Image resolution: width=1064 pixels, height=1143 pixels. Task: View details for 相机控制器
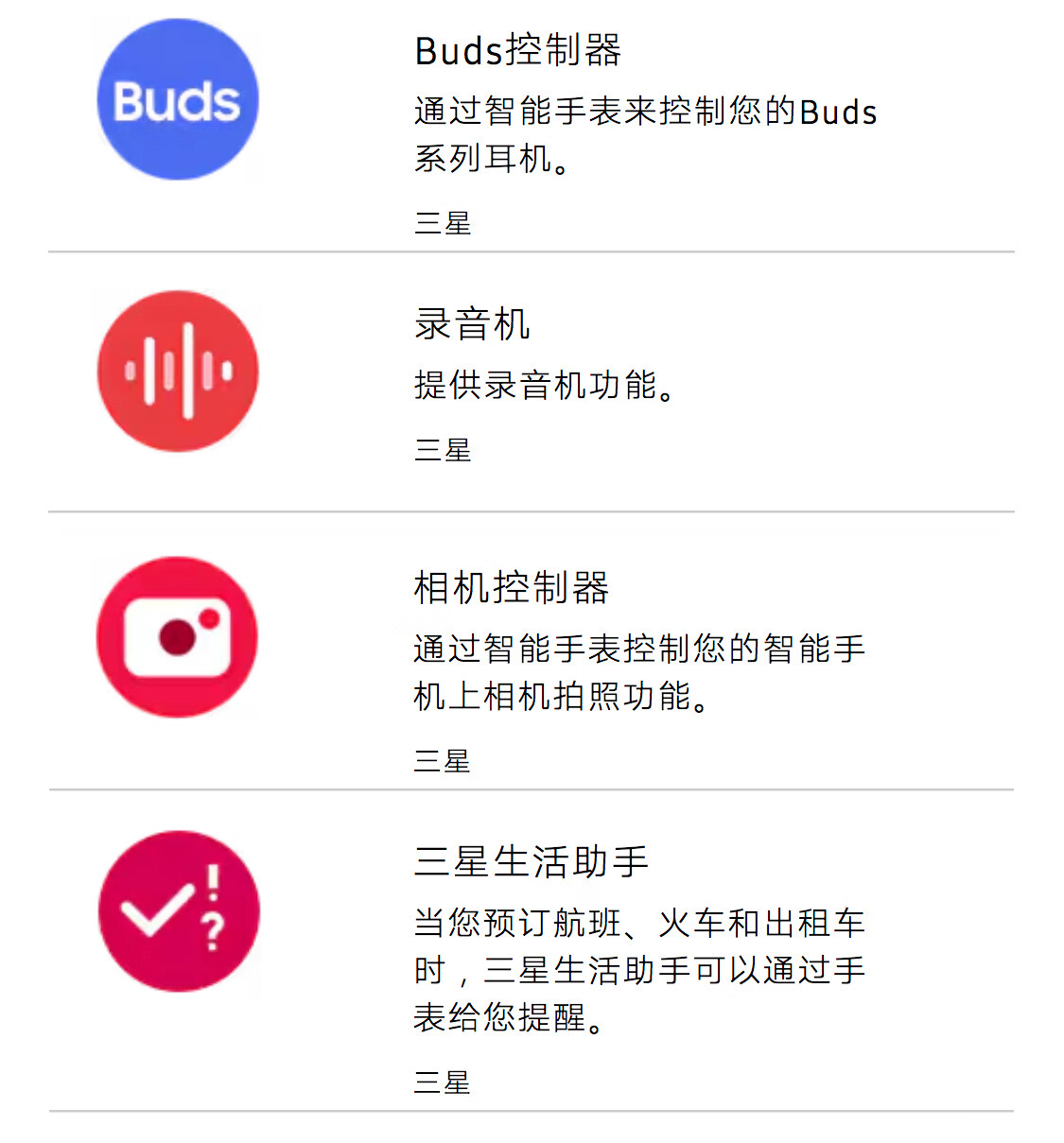point(511,588)
